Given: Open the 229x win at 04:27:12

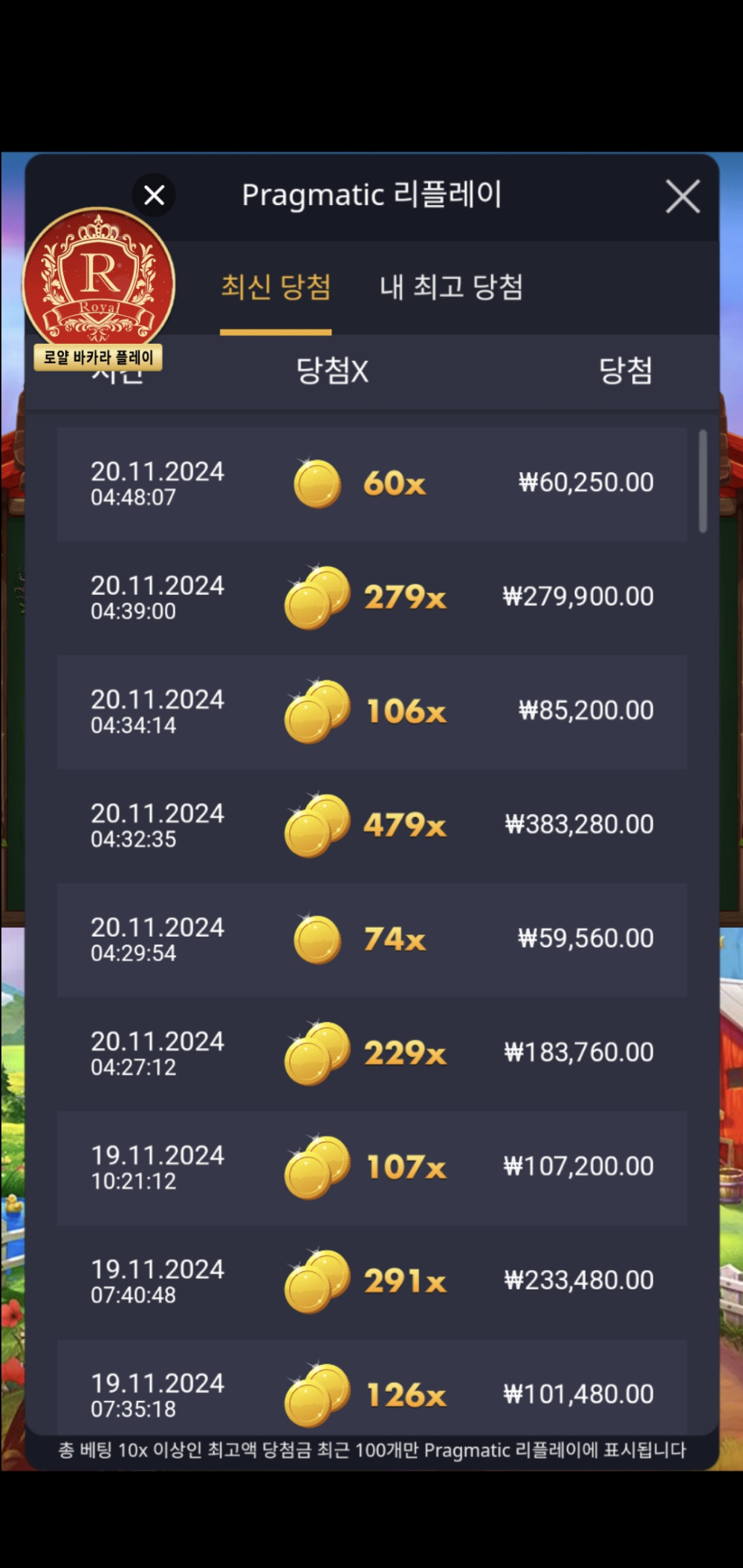Looking at the screenshot, I should click(371, 1053).
